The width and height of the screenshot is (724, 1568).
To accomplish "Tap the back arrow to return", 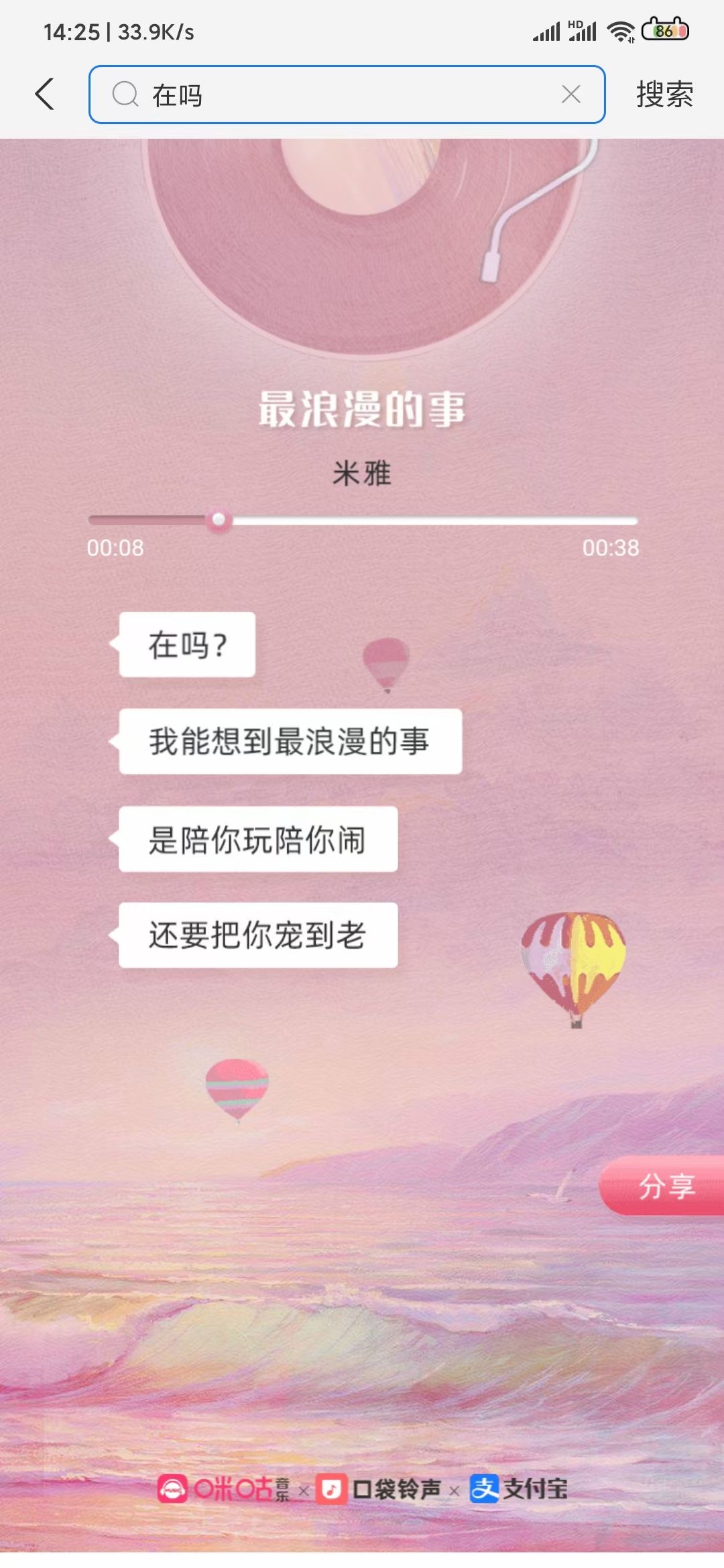I will point(43,94).
